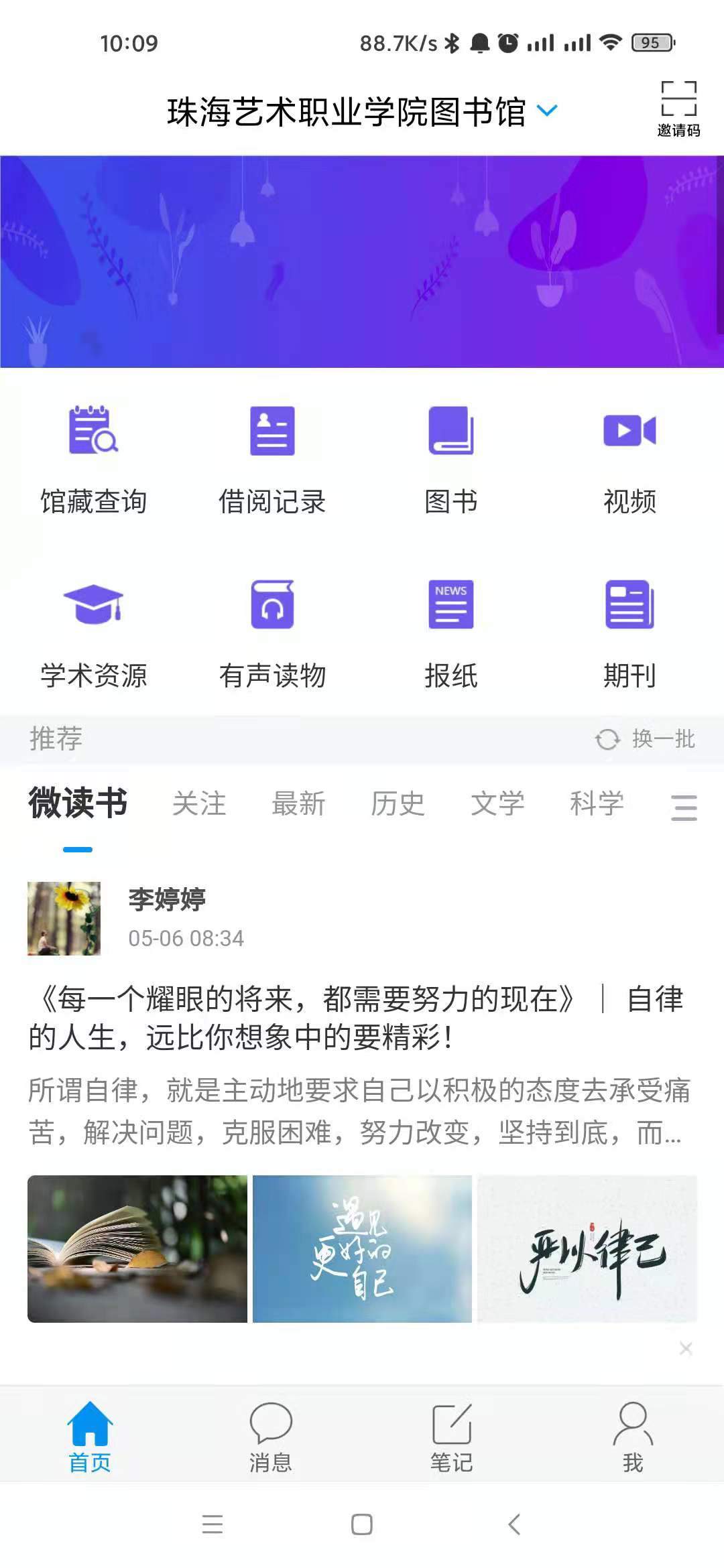Expand the 珠海艺术职业学院图书馆 library dropdown

click(547, 111)
